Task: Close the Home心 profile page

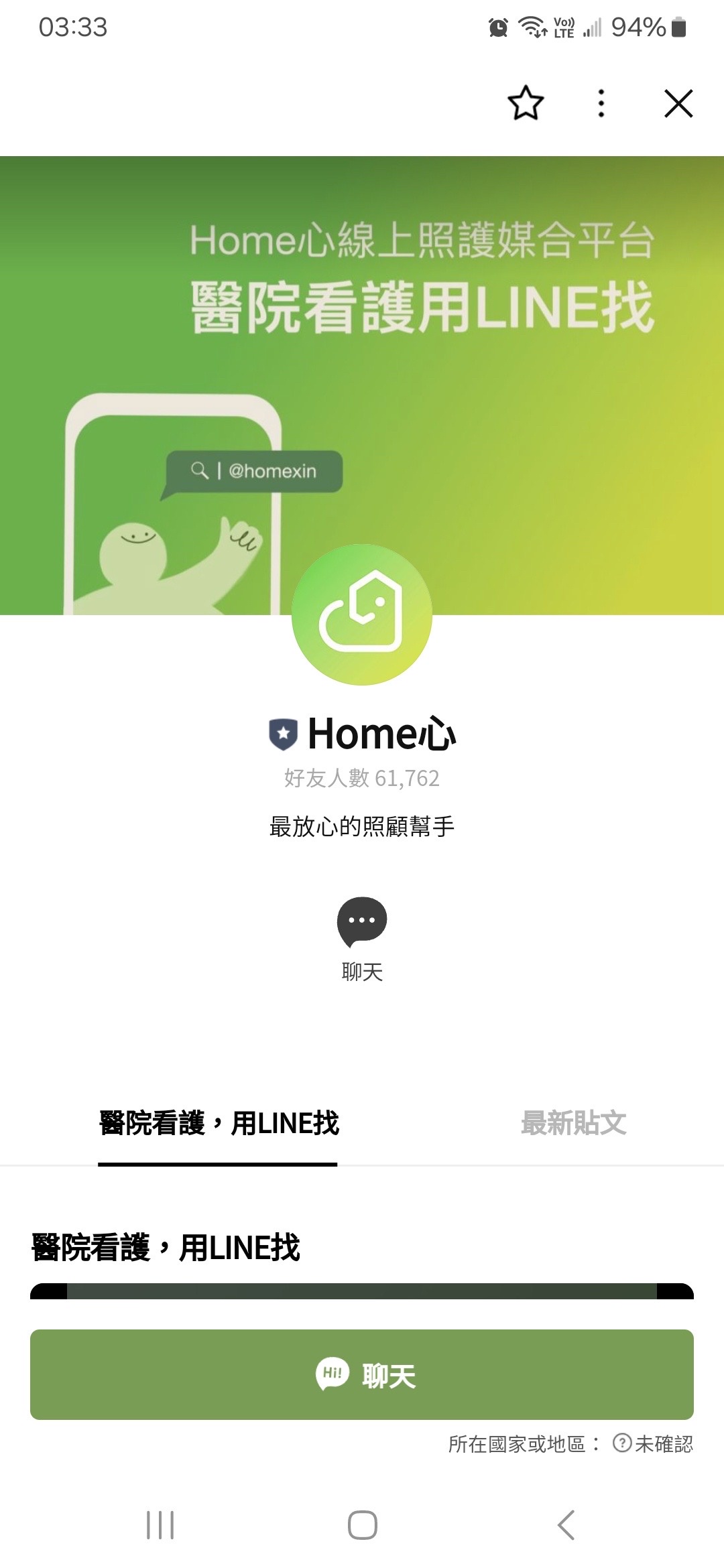Action: [x=678, y=103]
